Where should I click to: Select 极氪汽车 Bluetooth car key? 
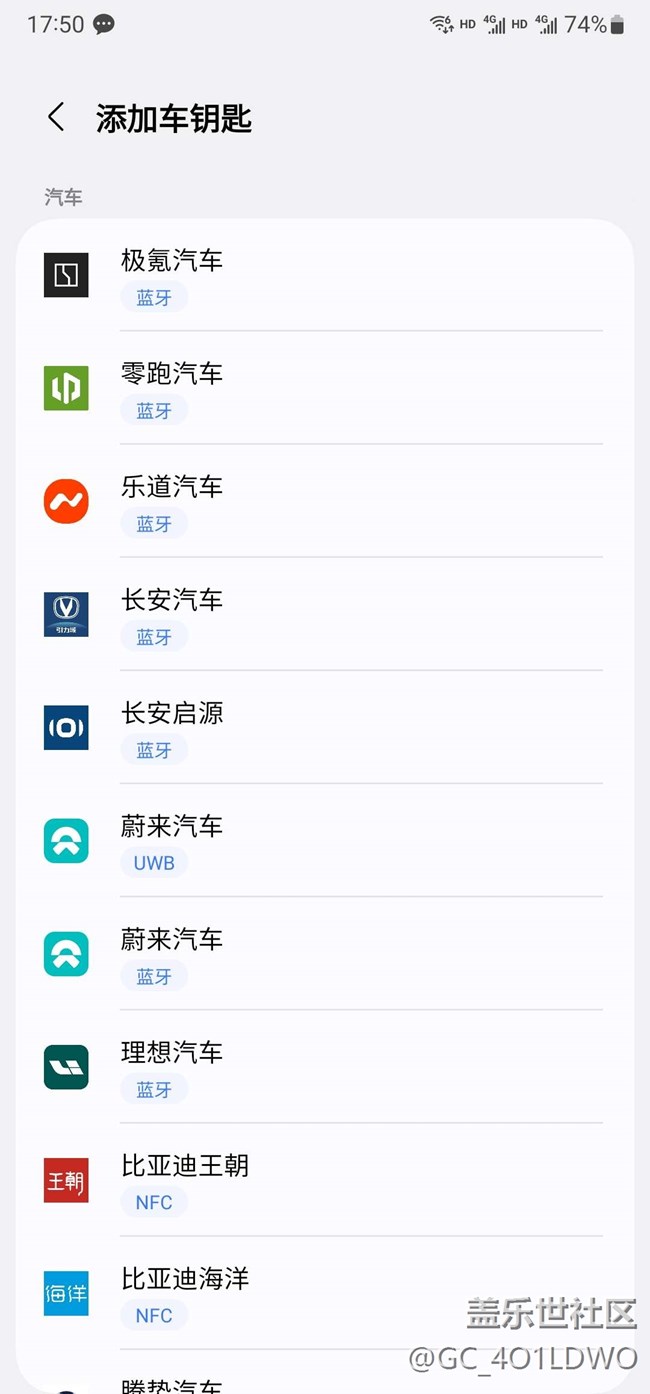click(x=324, y=275)
